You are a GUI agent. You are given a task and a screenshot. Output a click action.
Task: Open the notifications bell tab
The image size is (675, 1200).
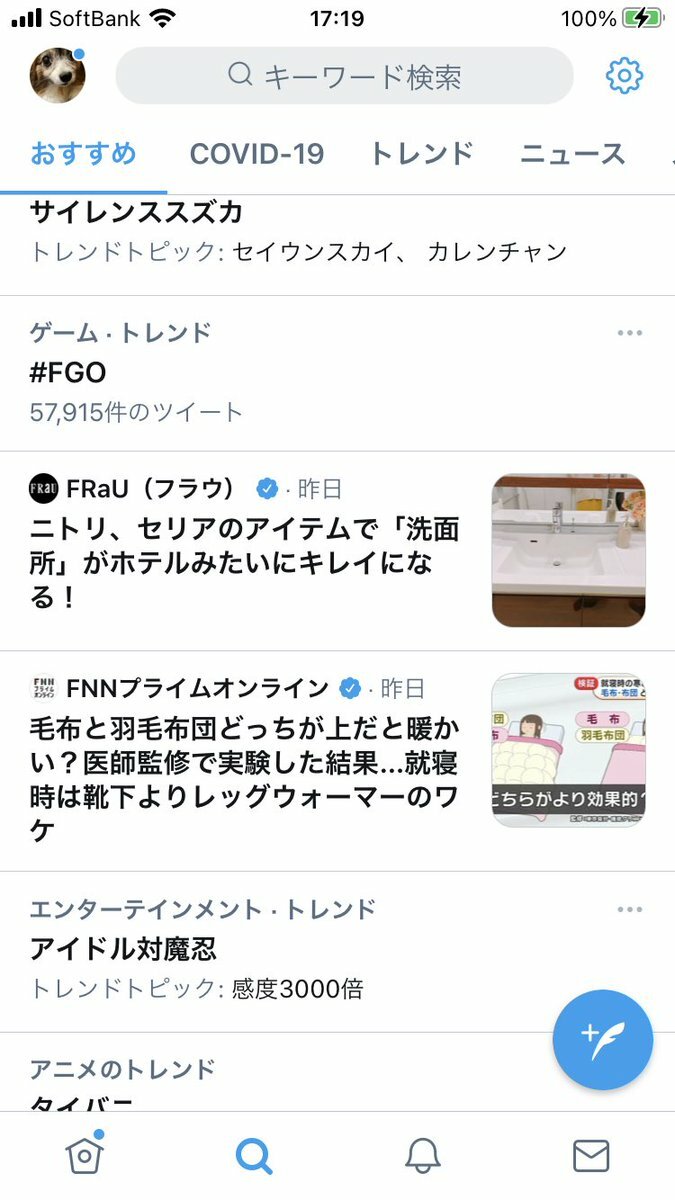pyautogui.click(x=423, y=1157)
